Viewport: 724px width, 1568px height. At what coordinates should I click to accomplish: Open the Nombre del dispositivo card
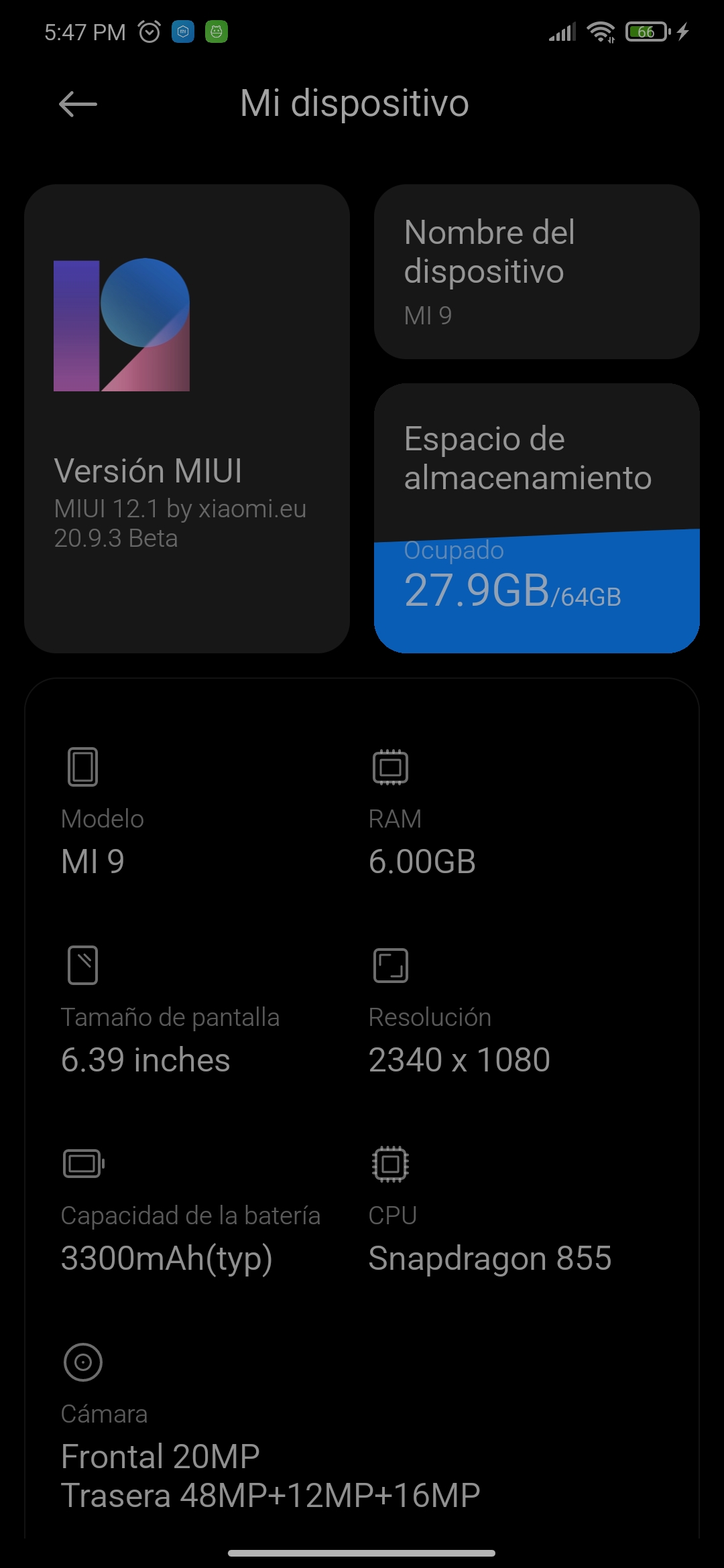click(x=537, y=271)
